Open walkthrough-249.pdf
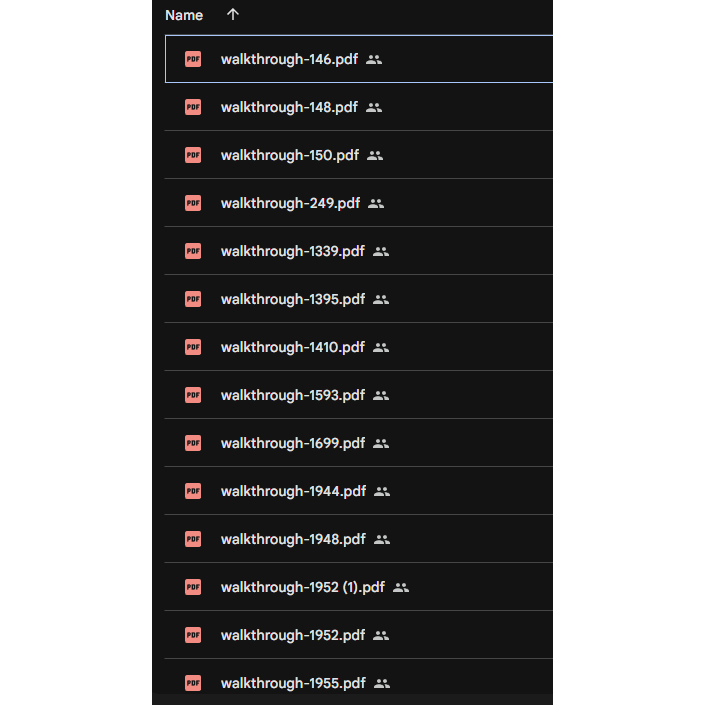 289,203
